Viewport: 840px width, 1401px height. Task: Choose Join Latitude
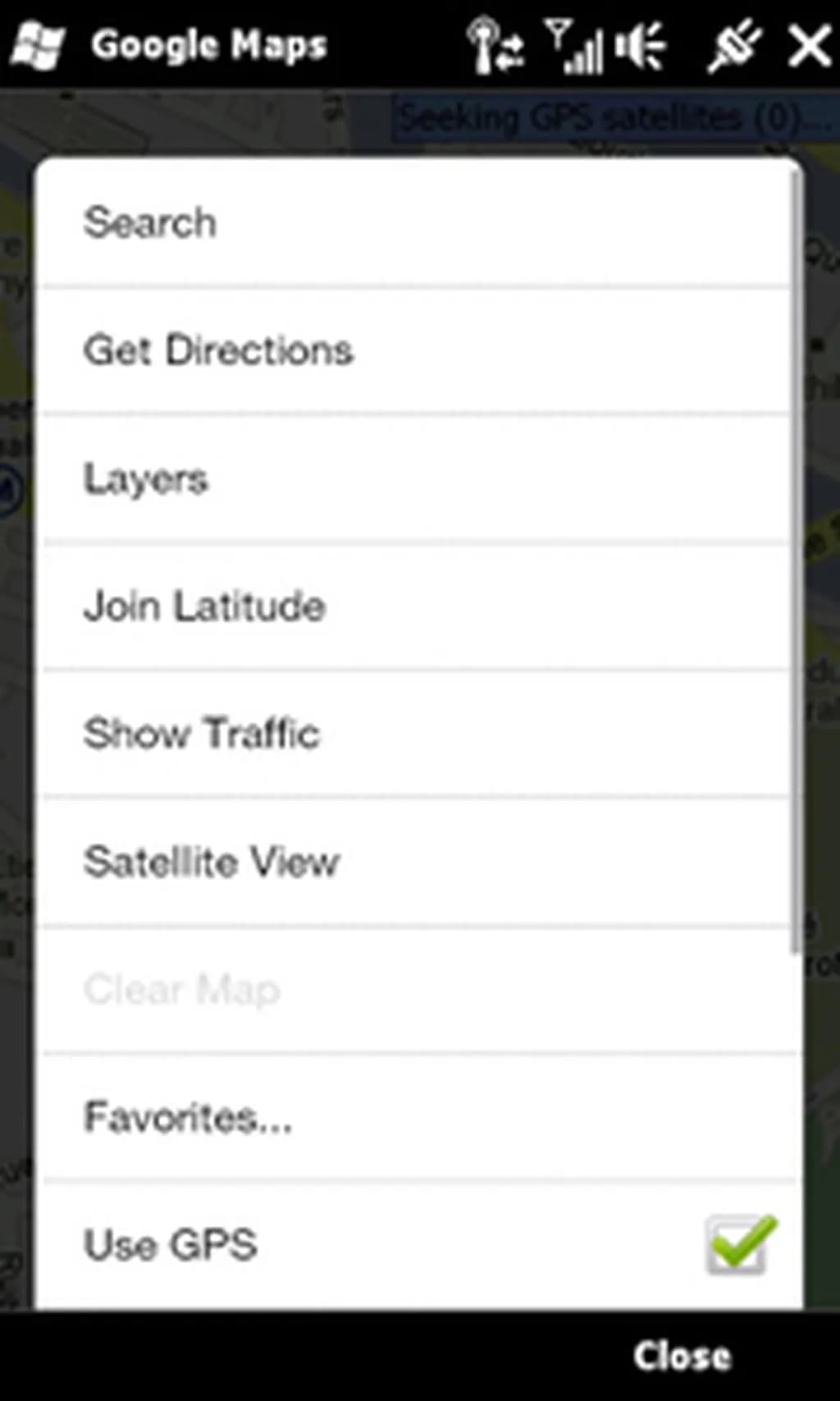204,607
